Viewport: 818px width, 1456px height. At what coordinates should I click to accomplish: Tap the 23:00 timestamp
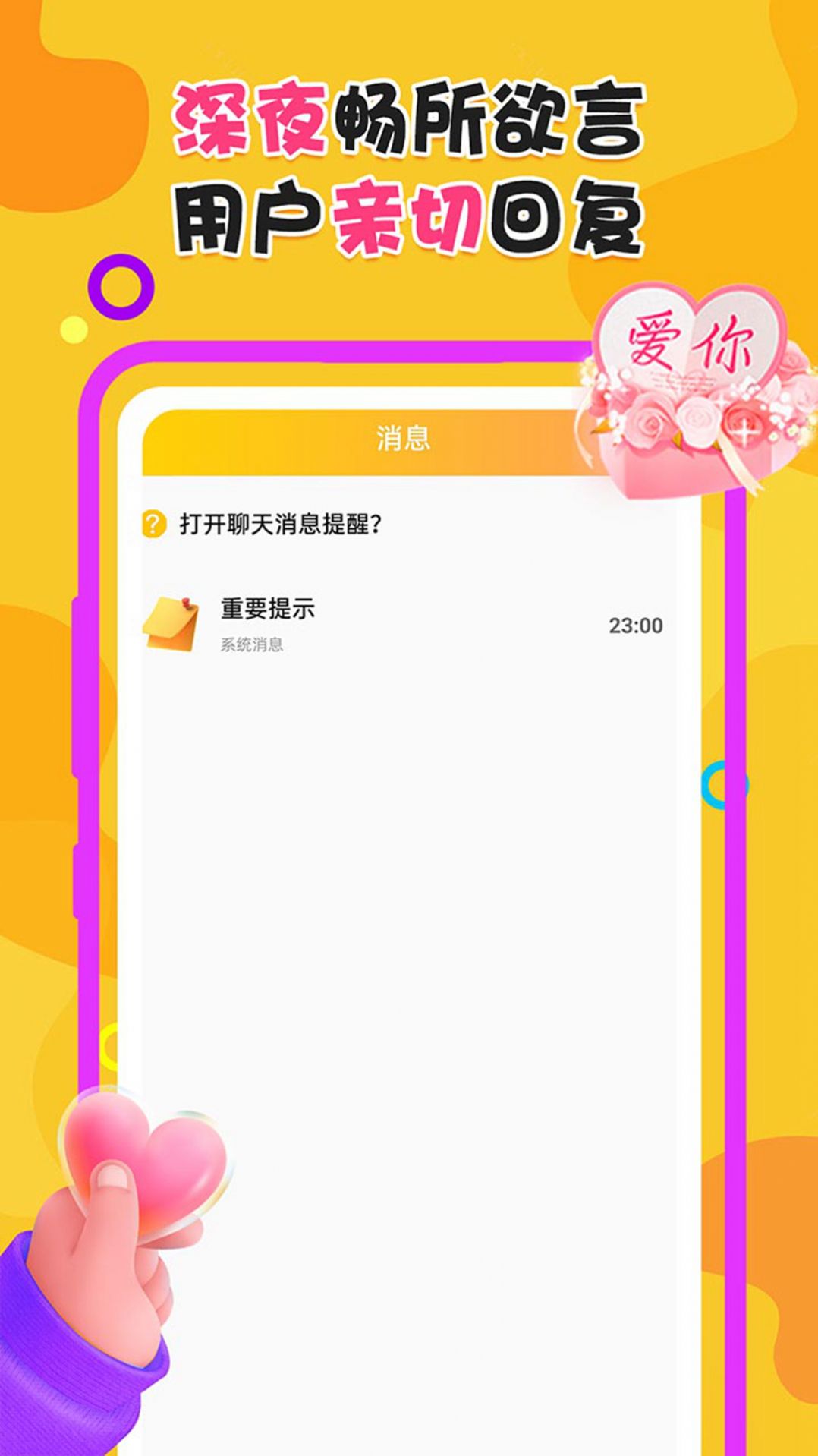(x=637, y=626)
